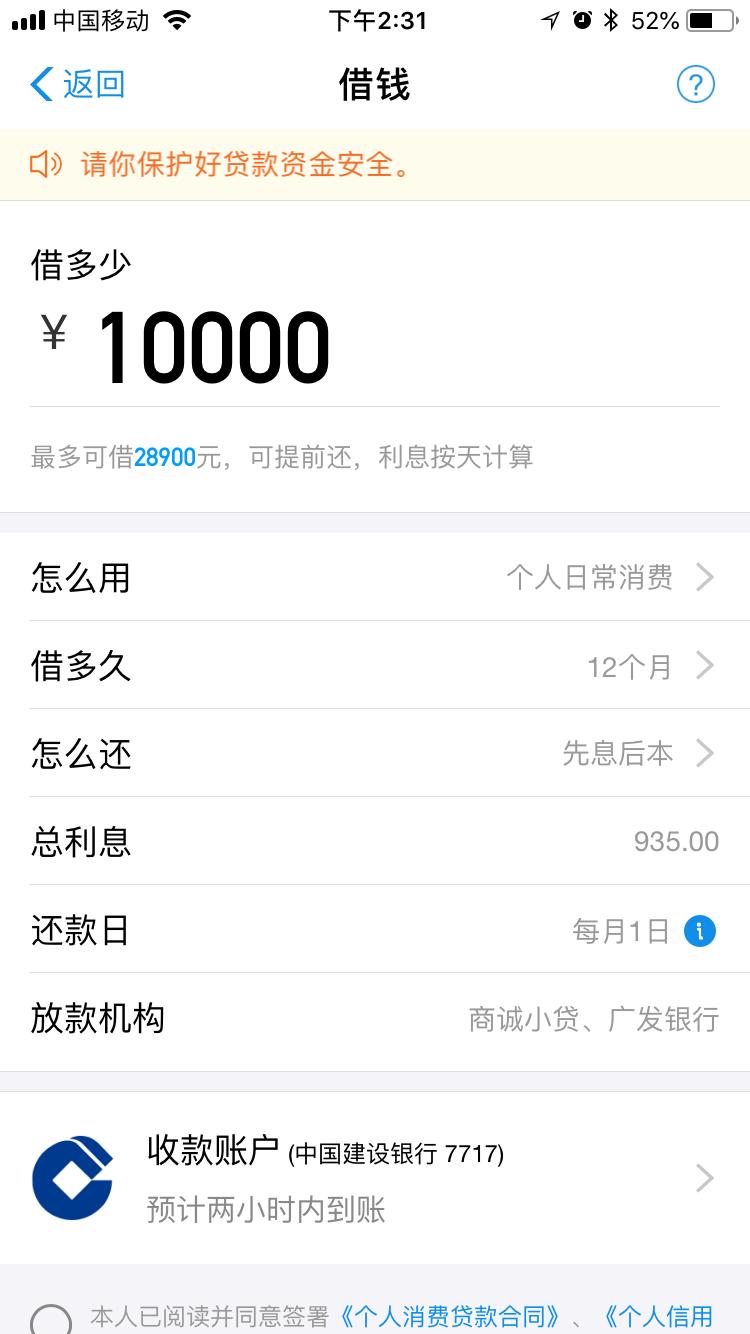The height and width of the screenshot is (1334, 750).
Task: Tap the 放款机构 lender institution row
Action: 375,1018
